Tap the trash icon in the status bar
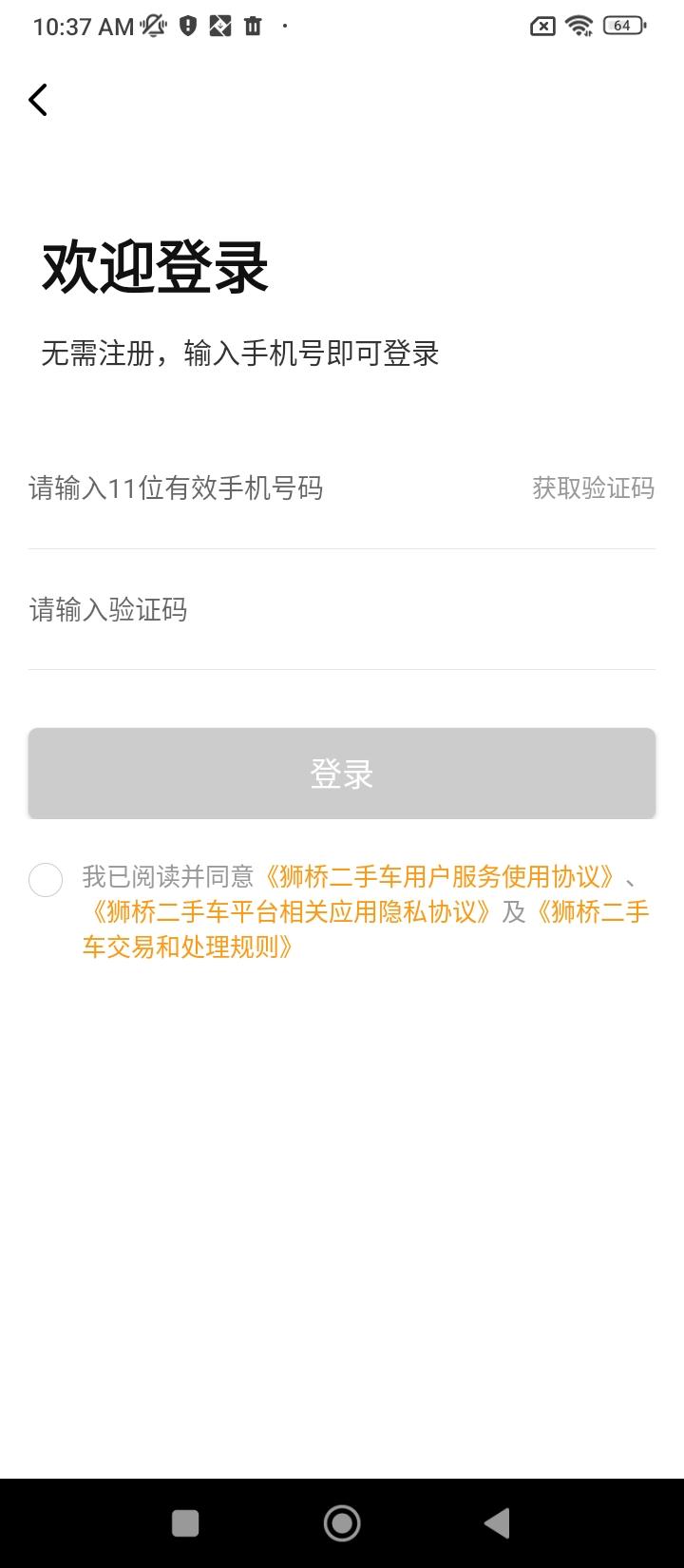Image resolution: width=684 pixels, height=1568 pixels. [x=252, y=26]
